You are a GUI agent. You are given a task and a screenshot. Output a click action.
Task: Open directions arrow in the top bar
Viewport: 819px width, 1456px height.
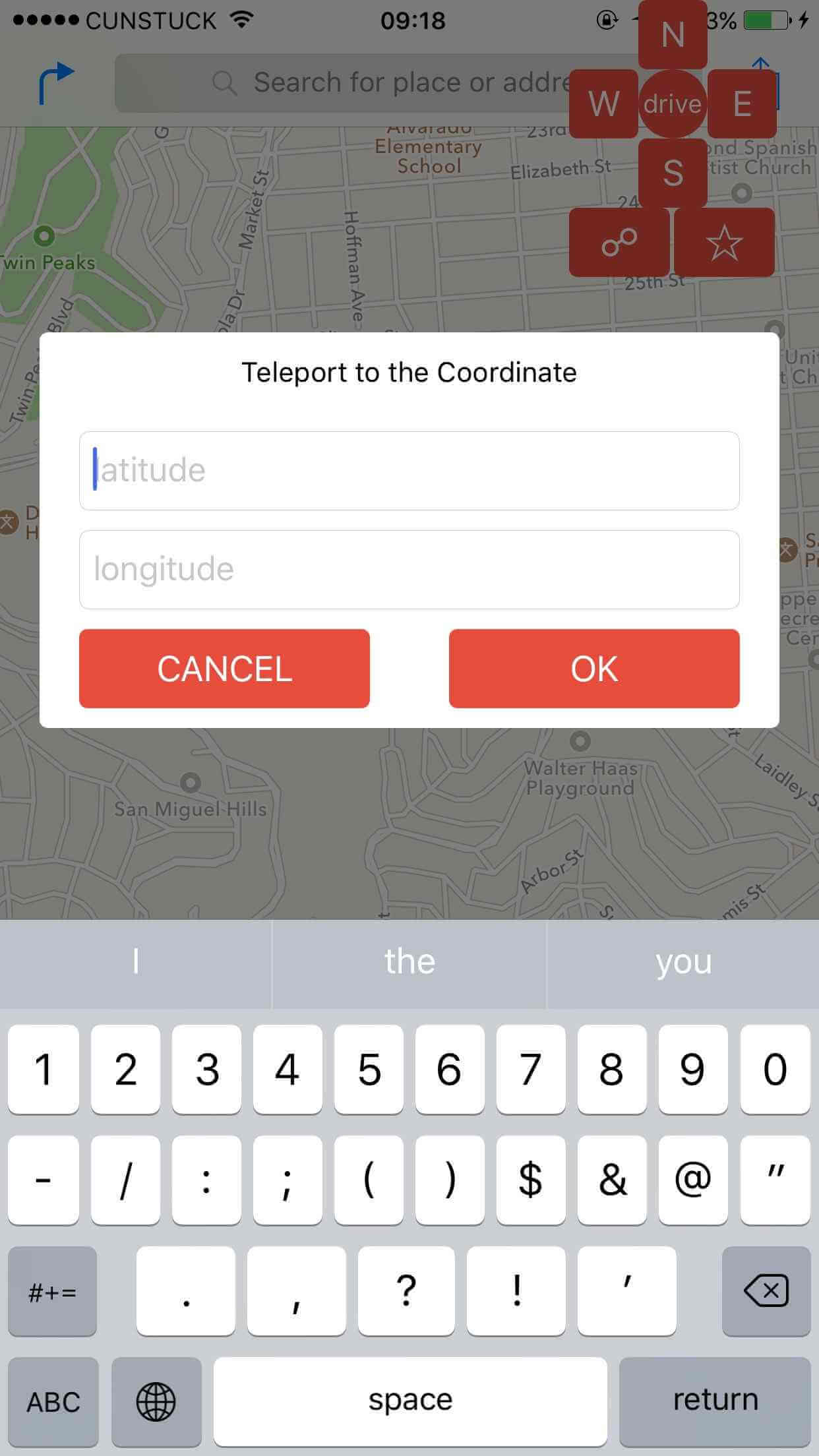55,83
